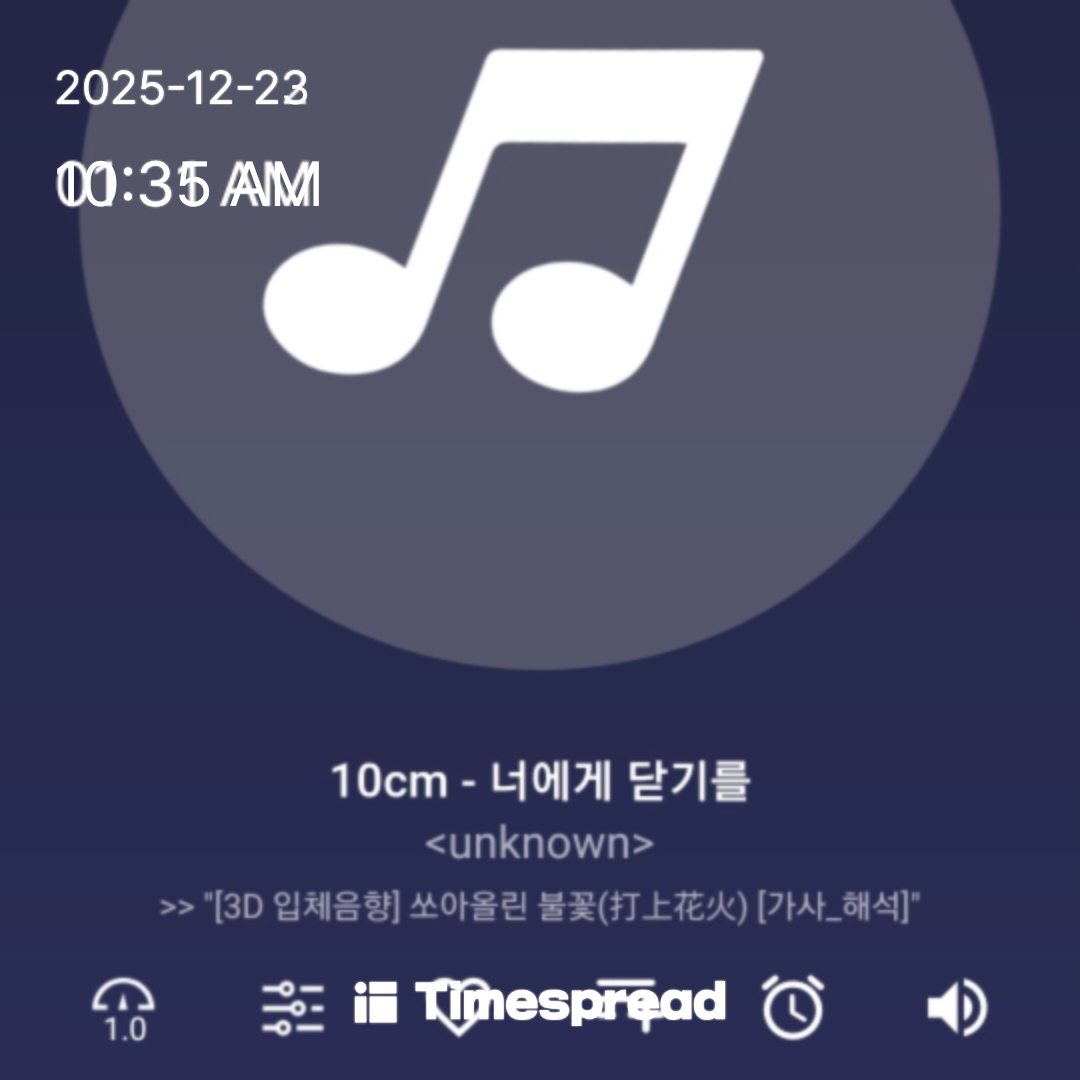Set a sleep timer with alarm clock icon
This screenshot has width=1080, height=1080.
tap(793, 1006)
